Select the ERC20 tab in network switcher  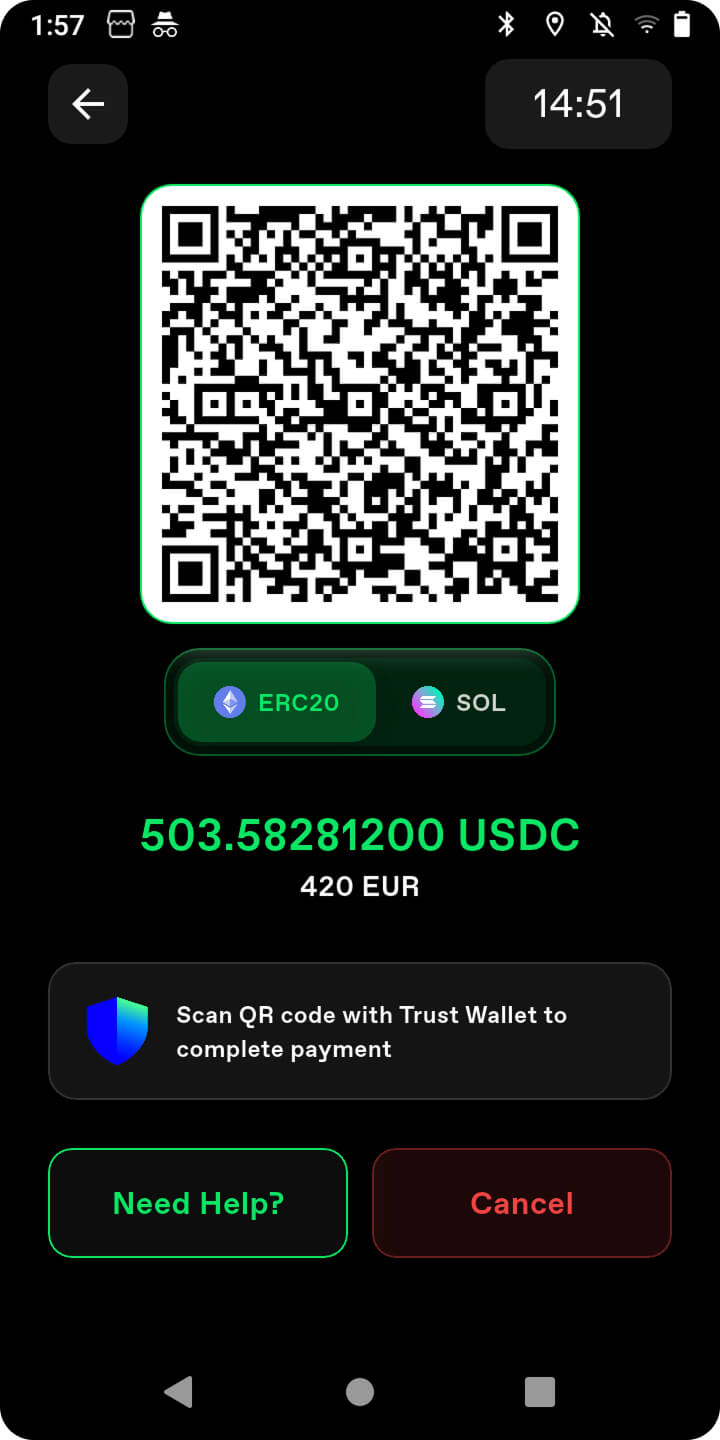276,702
